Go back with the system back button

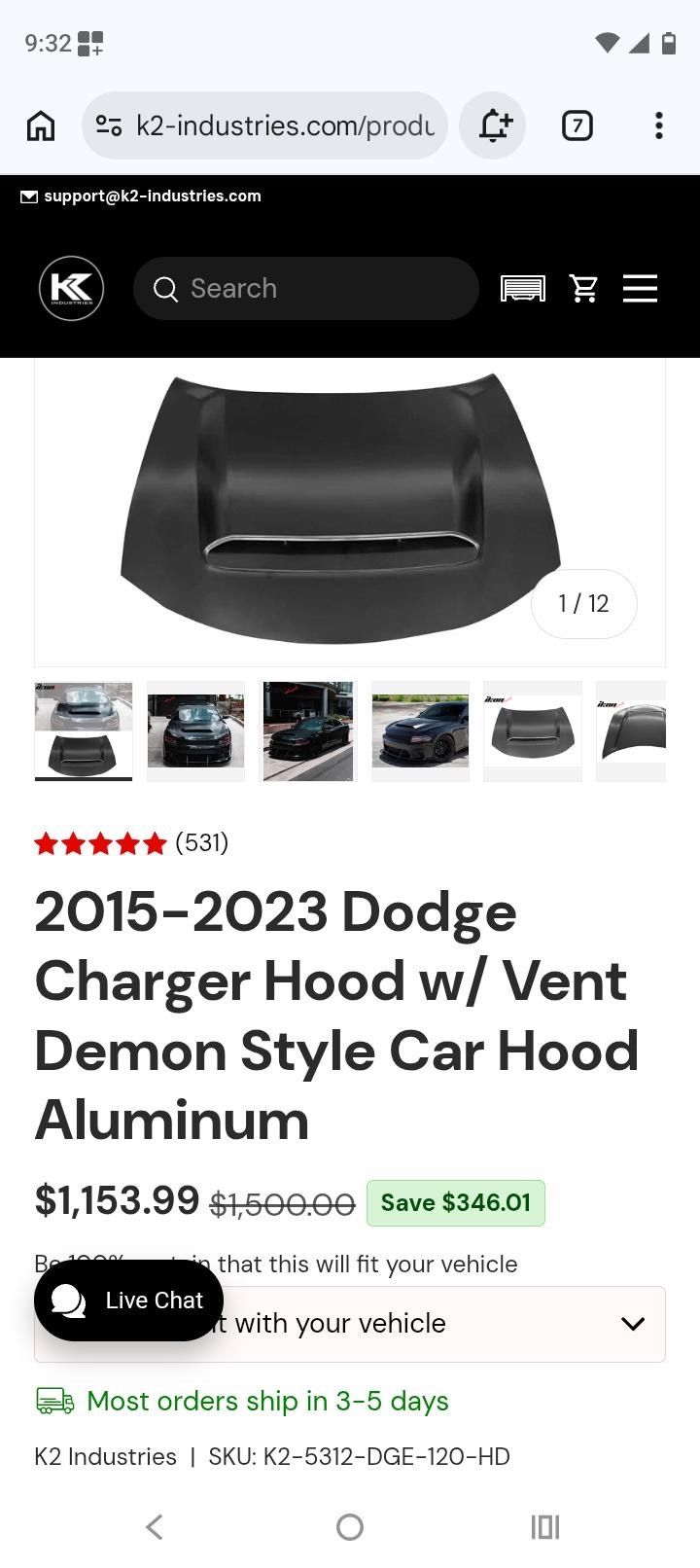pyautogui.click(x=154, y=1527)
